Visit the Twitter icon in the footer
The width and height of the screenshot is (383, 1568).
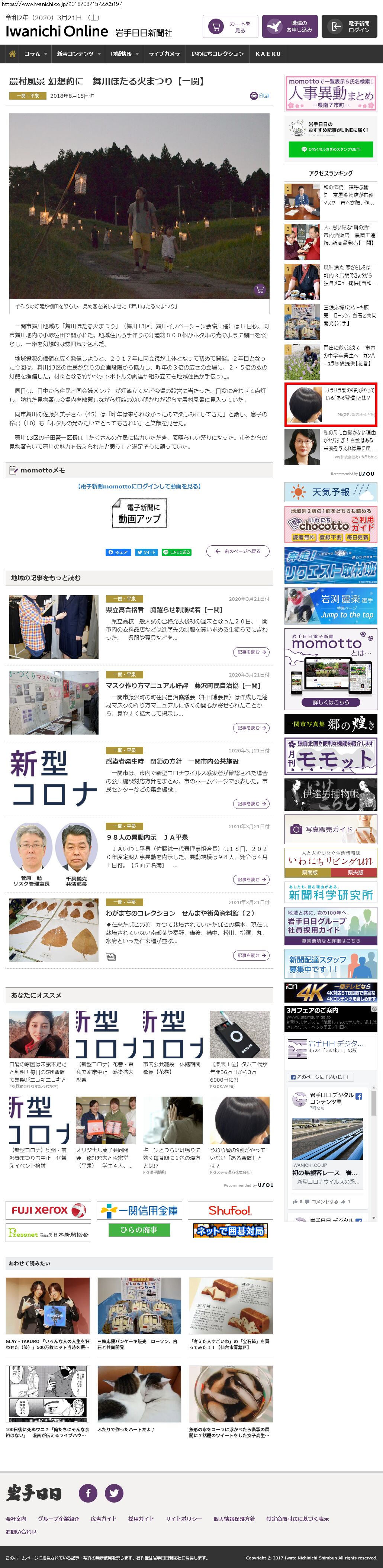(x=114, y=1493)
